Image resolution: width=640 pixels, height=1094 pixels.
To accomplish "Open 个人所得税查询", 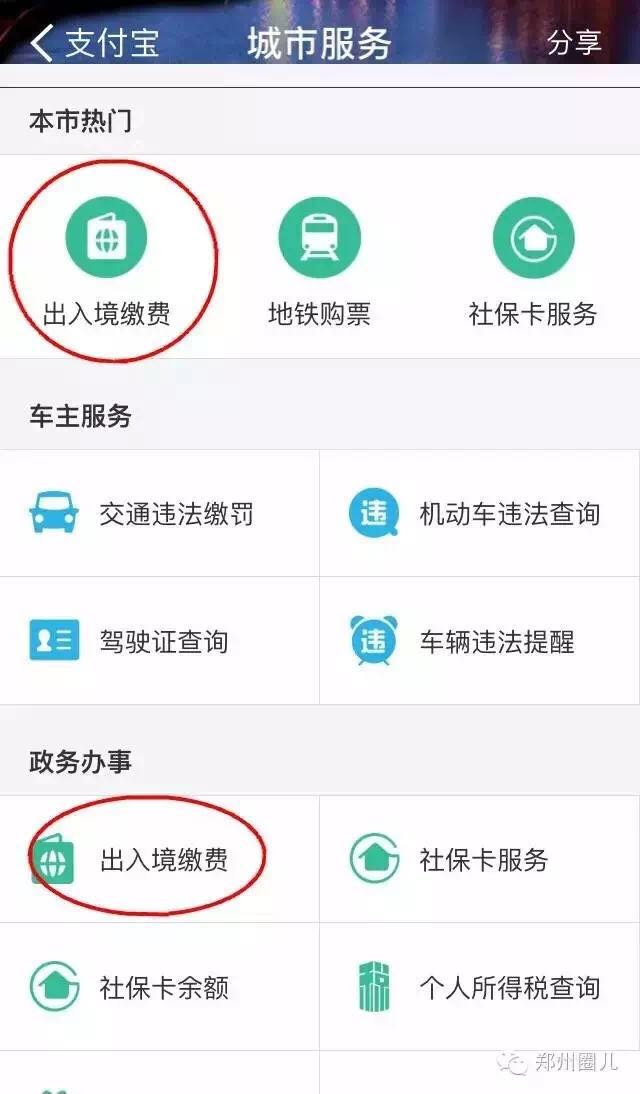I will click(x=480, y=988).
